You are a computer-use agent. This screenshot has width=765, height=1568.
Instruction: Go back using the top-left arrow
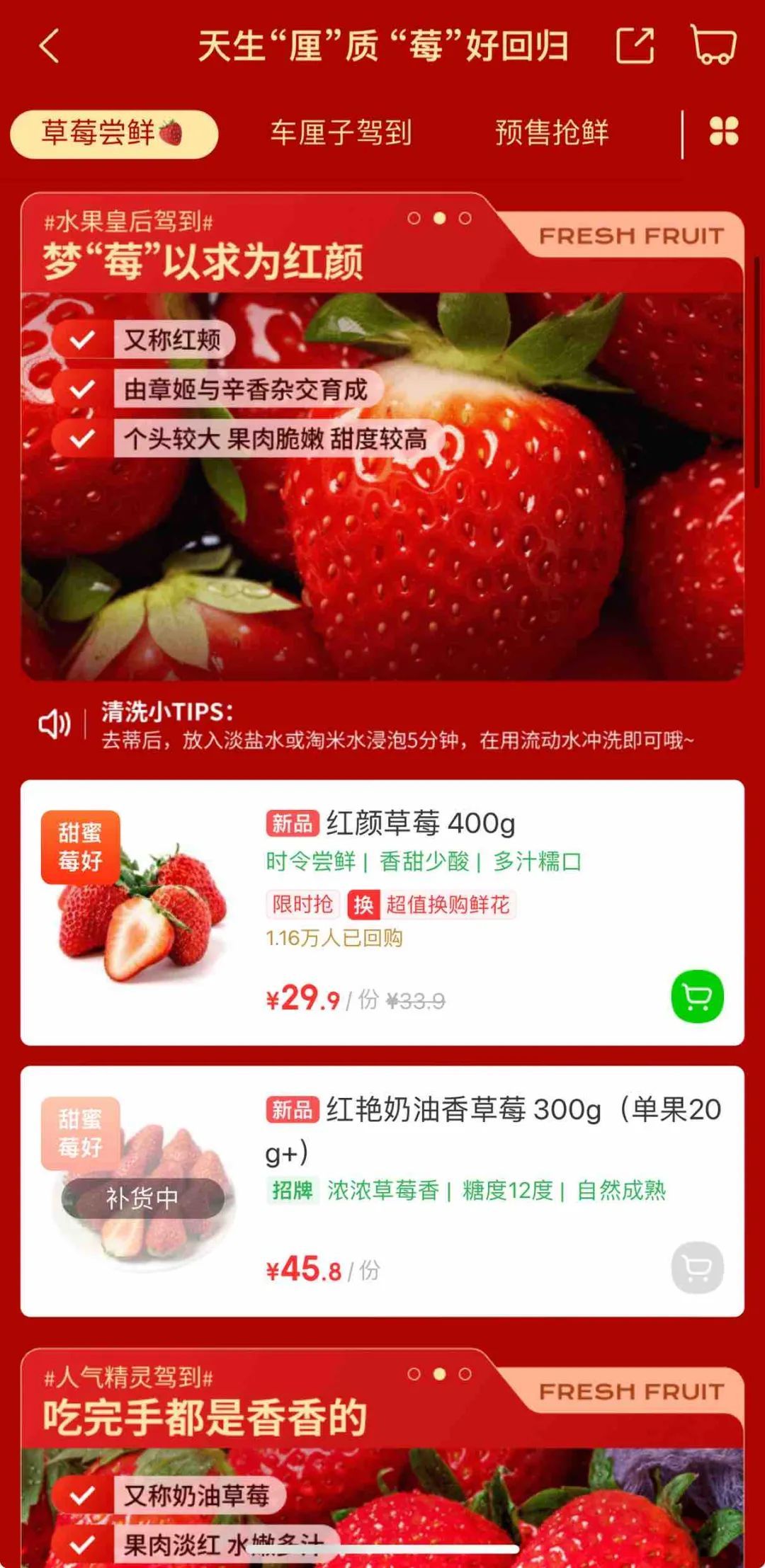(50, 47)
